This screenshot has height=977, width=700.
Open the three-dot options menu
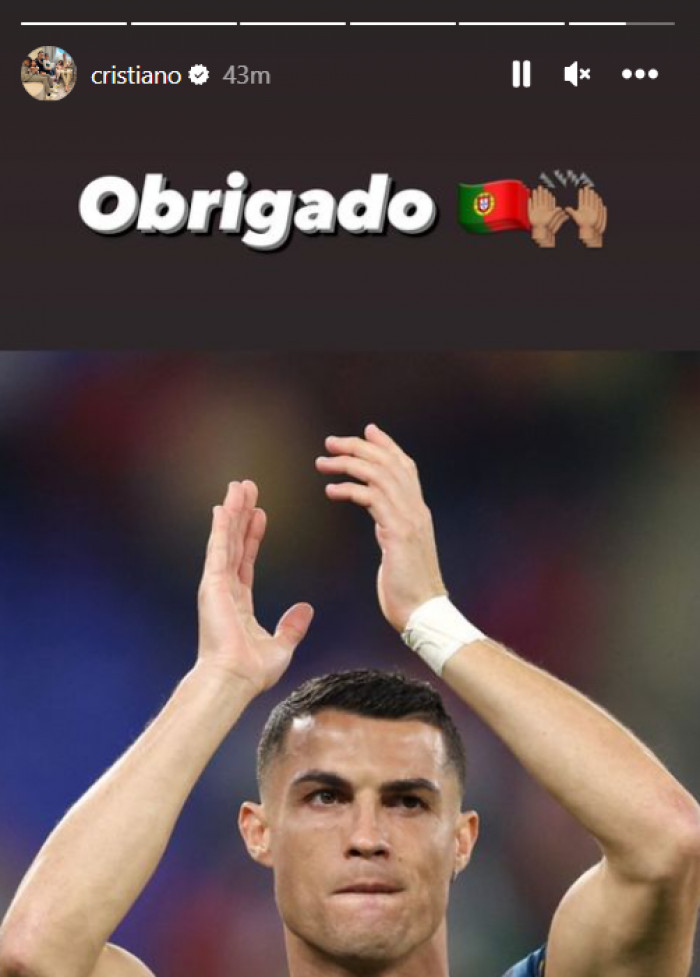point(640,74)
